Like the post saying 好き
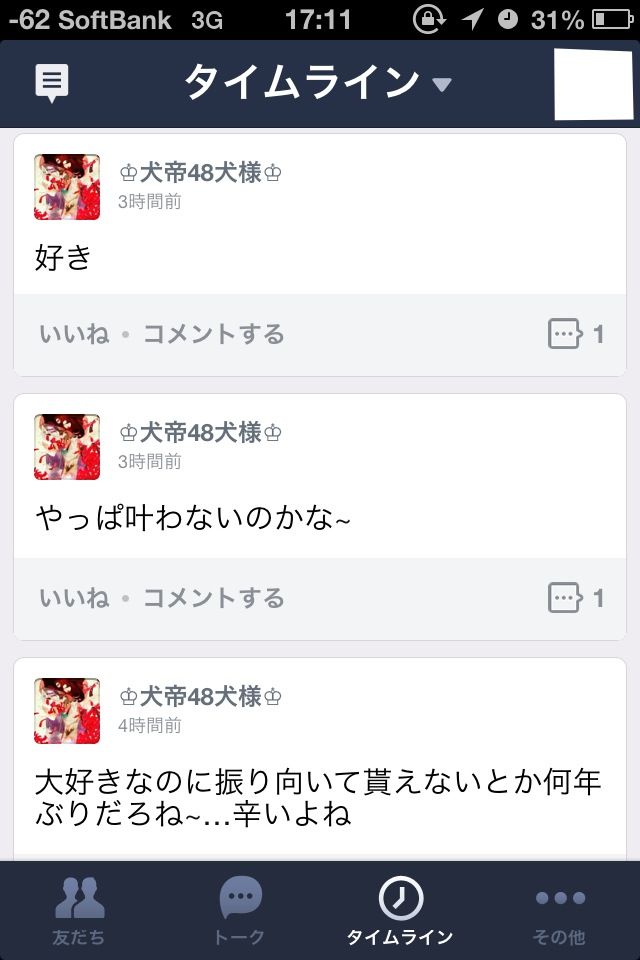The height and width of the screenshot is (960, 640). pos(74,334)
